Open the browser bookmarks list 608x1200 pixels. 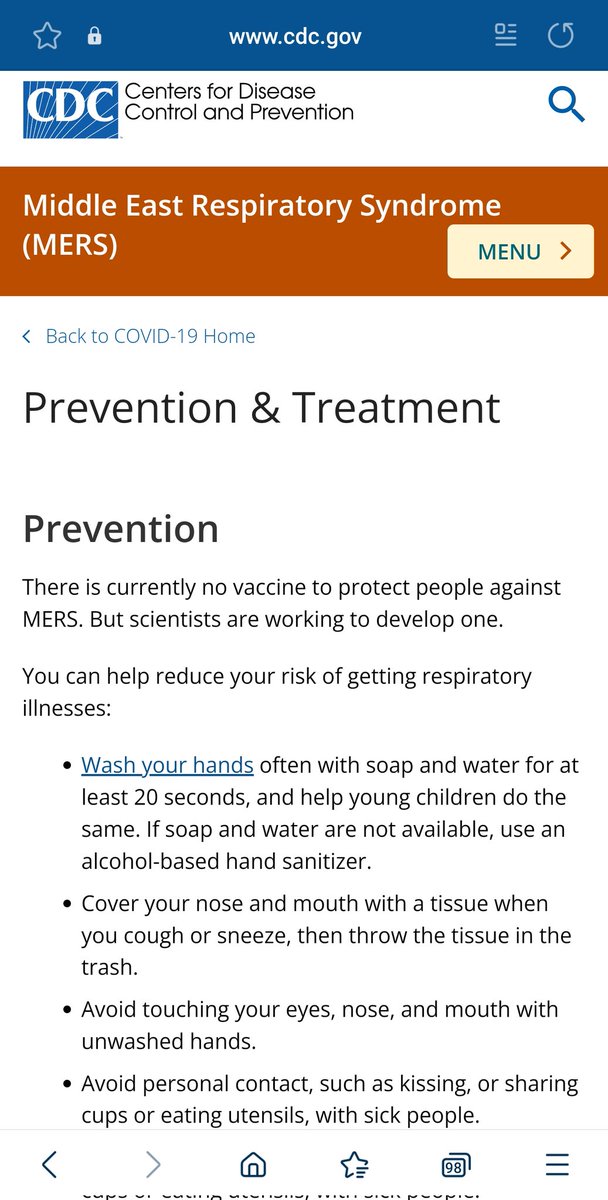click(354, 1164)
